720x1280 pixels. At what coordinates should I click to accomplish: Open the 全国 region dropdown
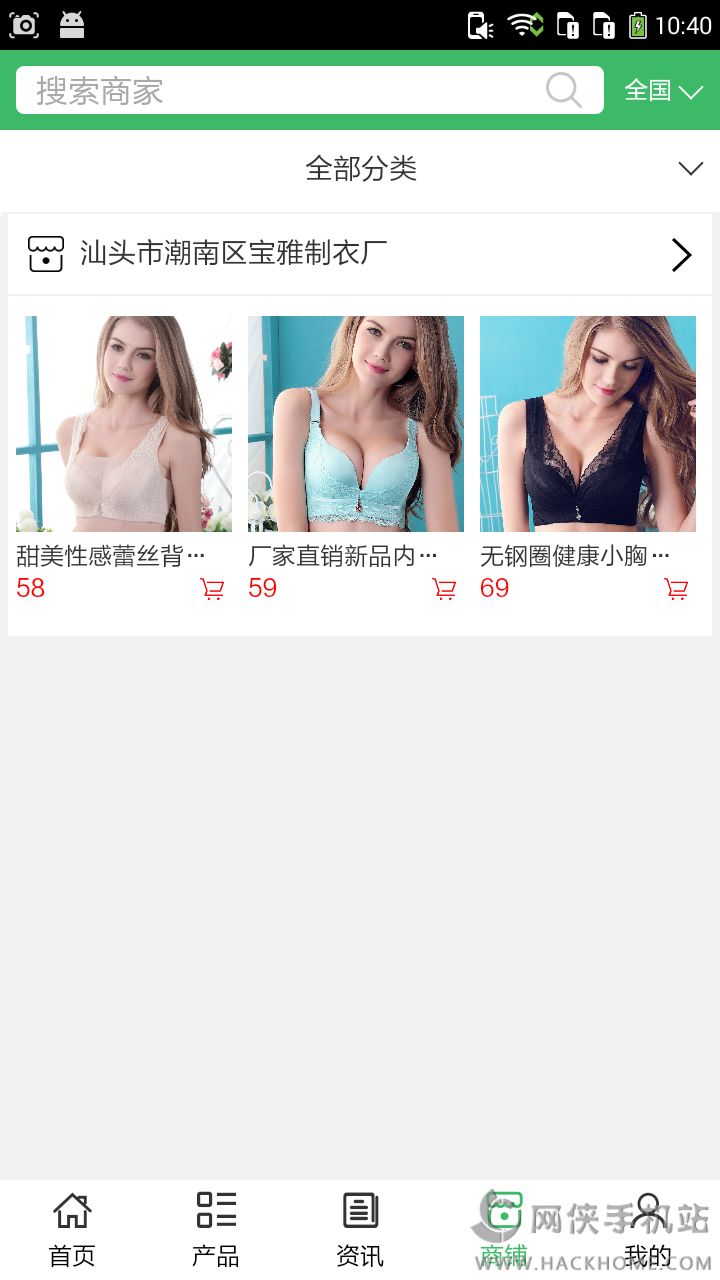pyautogui.click(x=663, y=91)
